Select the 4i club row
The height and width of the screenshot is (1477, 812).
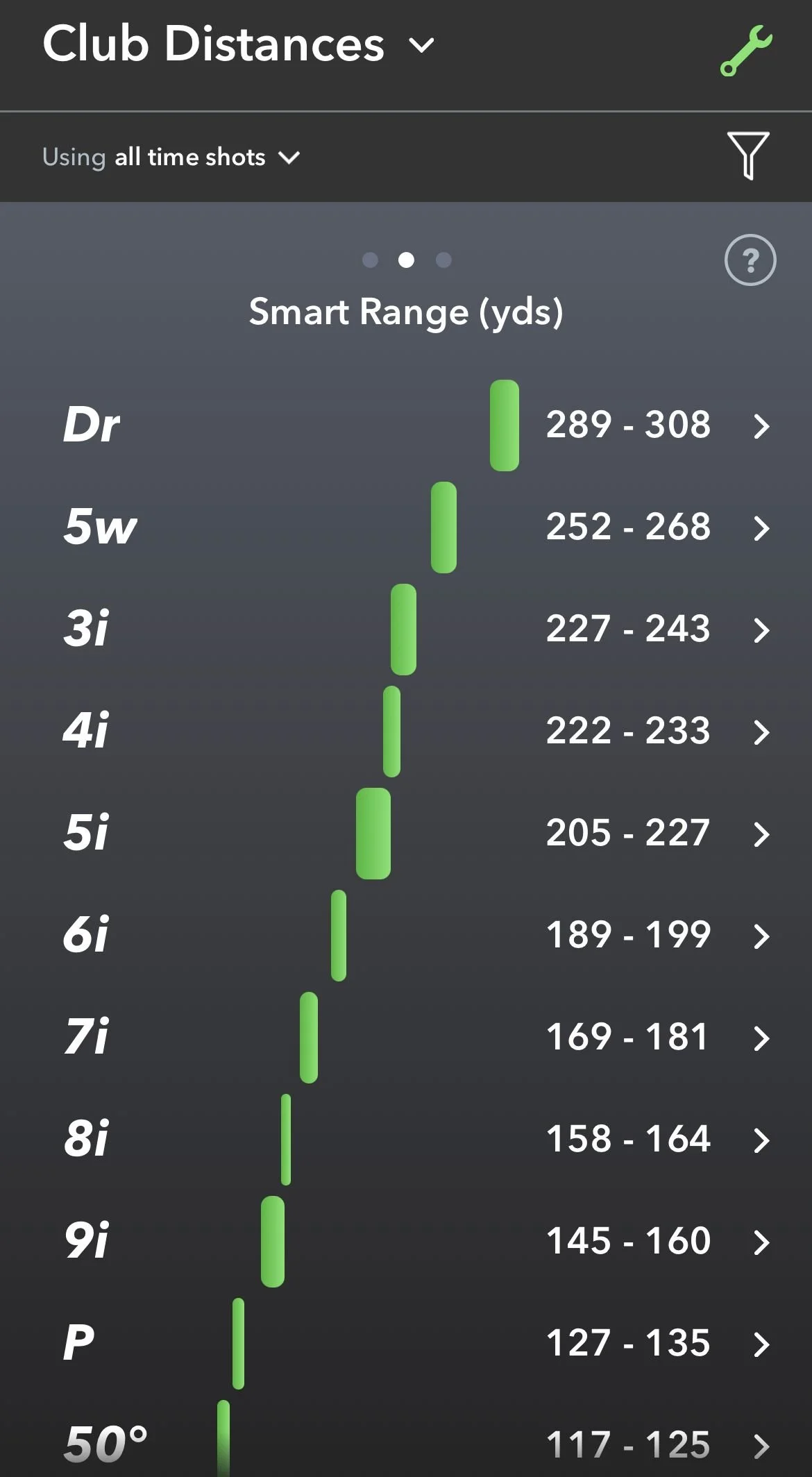761,732
